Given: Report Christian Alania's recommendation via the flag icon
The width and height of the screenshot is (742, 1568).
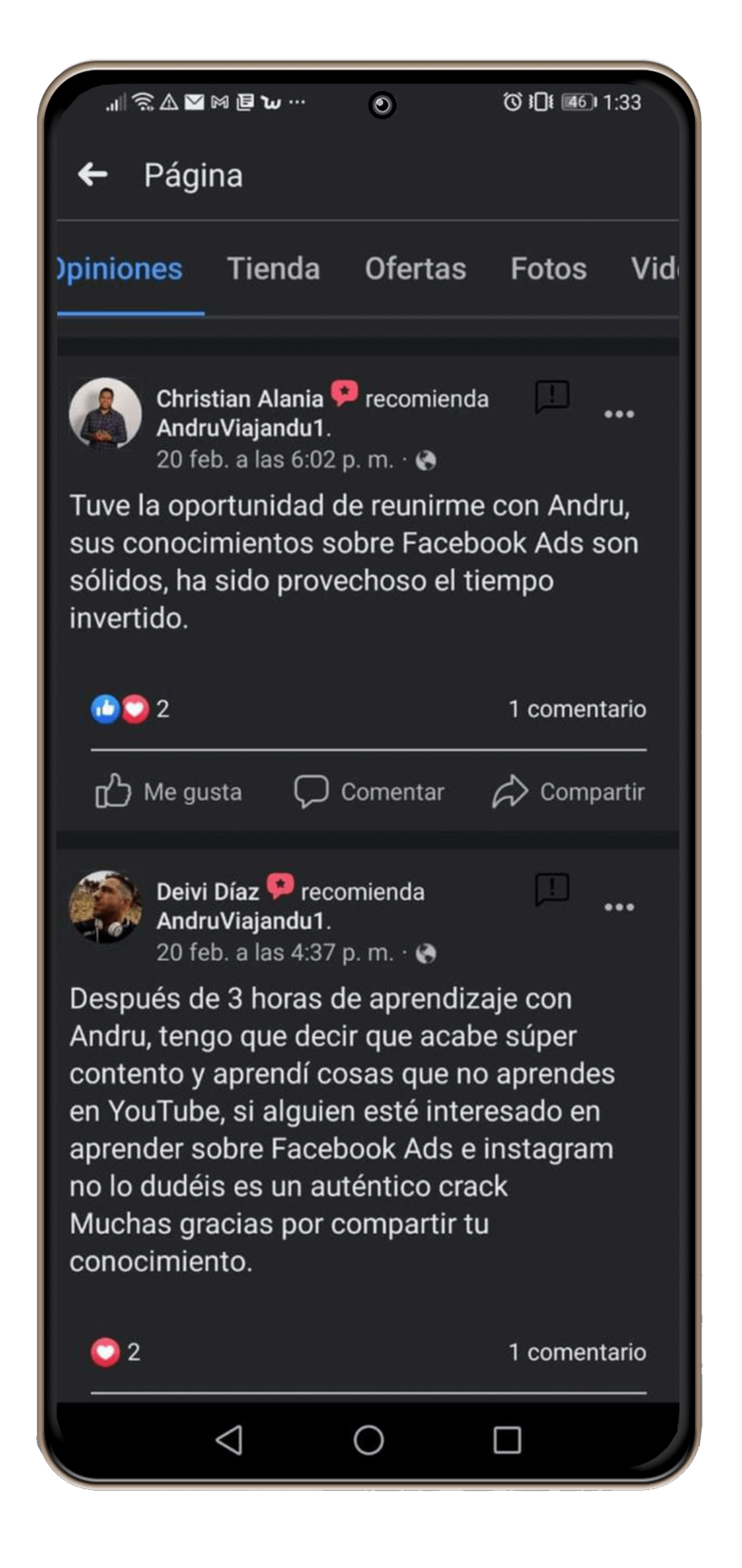Looking at the screenshot, I should pos(552,397).
